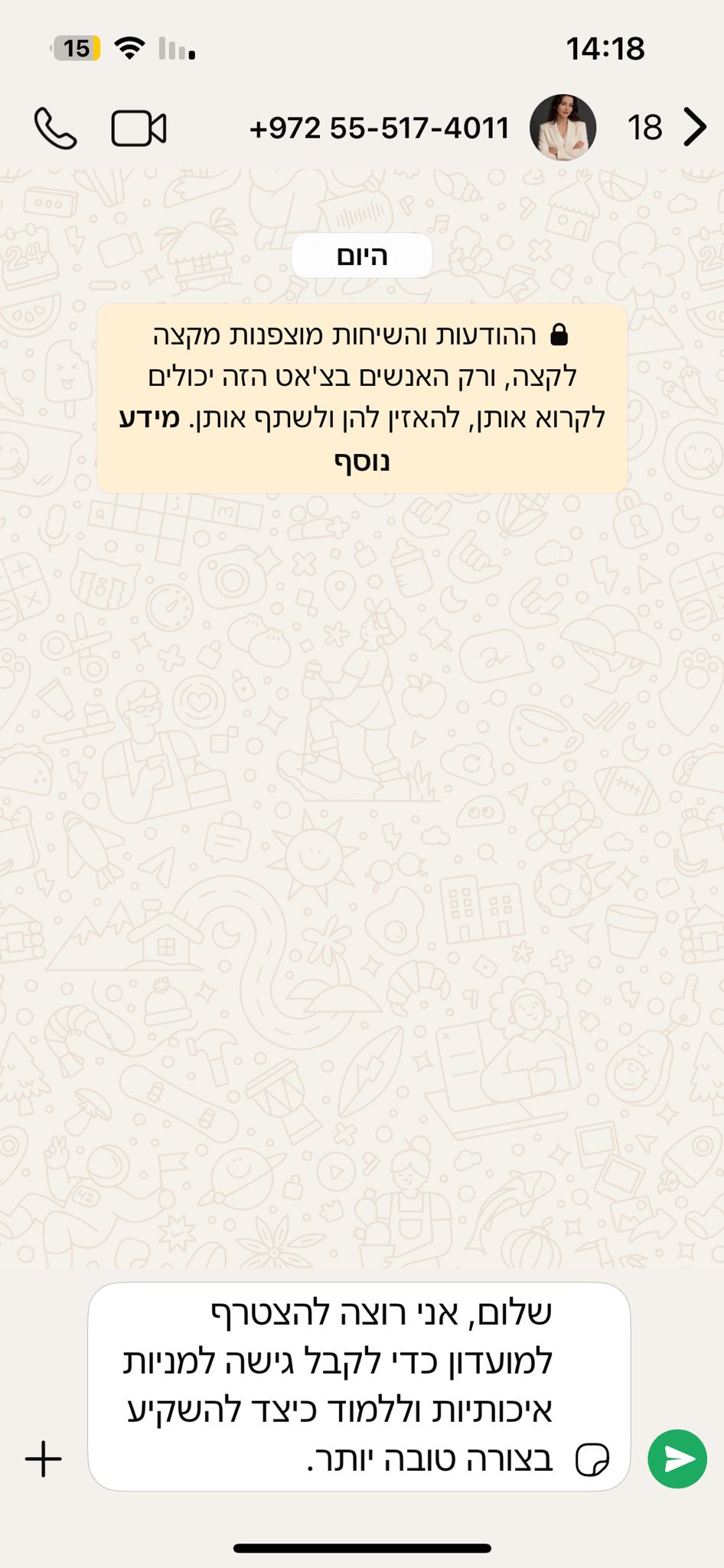Open contact info for +972 55-517-4011
This screenshot has width=724, height=1568.
point(380,129)
